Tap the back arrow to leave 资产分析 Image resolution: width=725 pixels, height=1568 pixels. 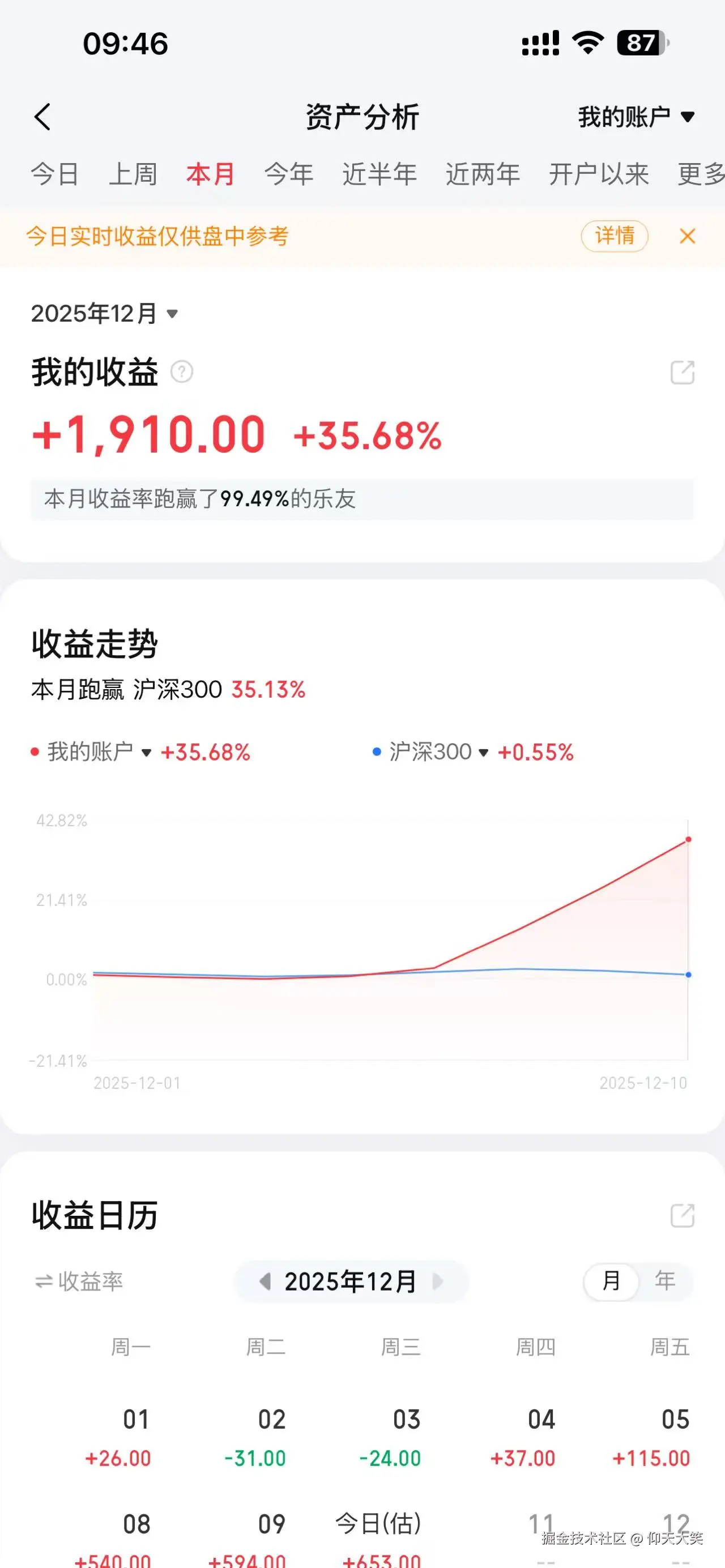42,116
